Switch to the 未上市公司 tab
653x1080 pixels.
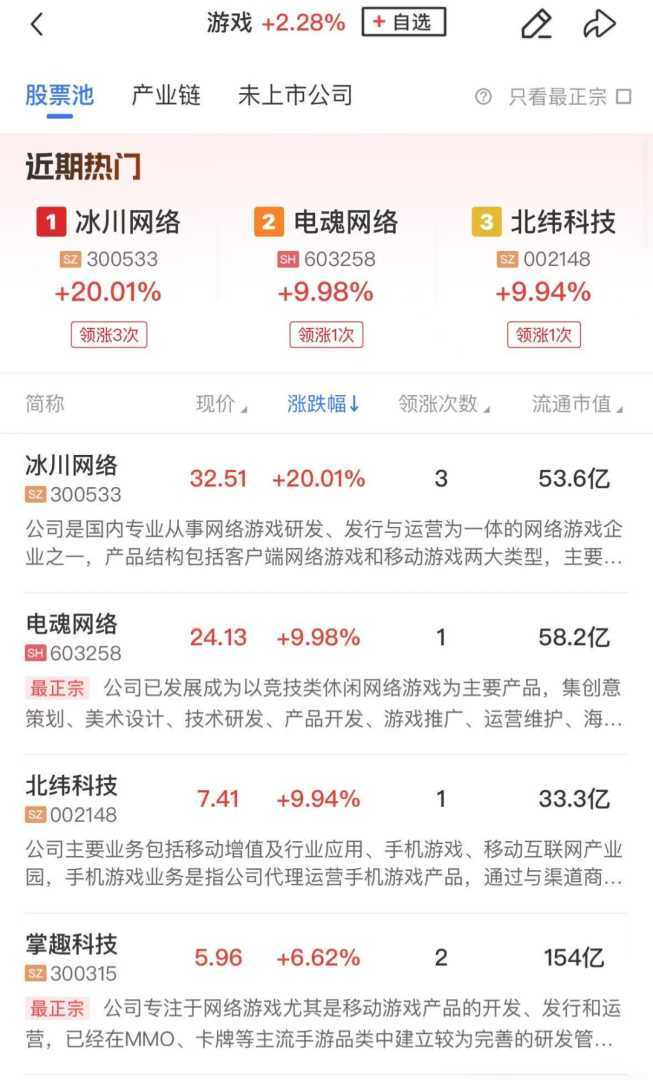pos(295,95)
